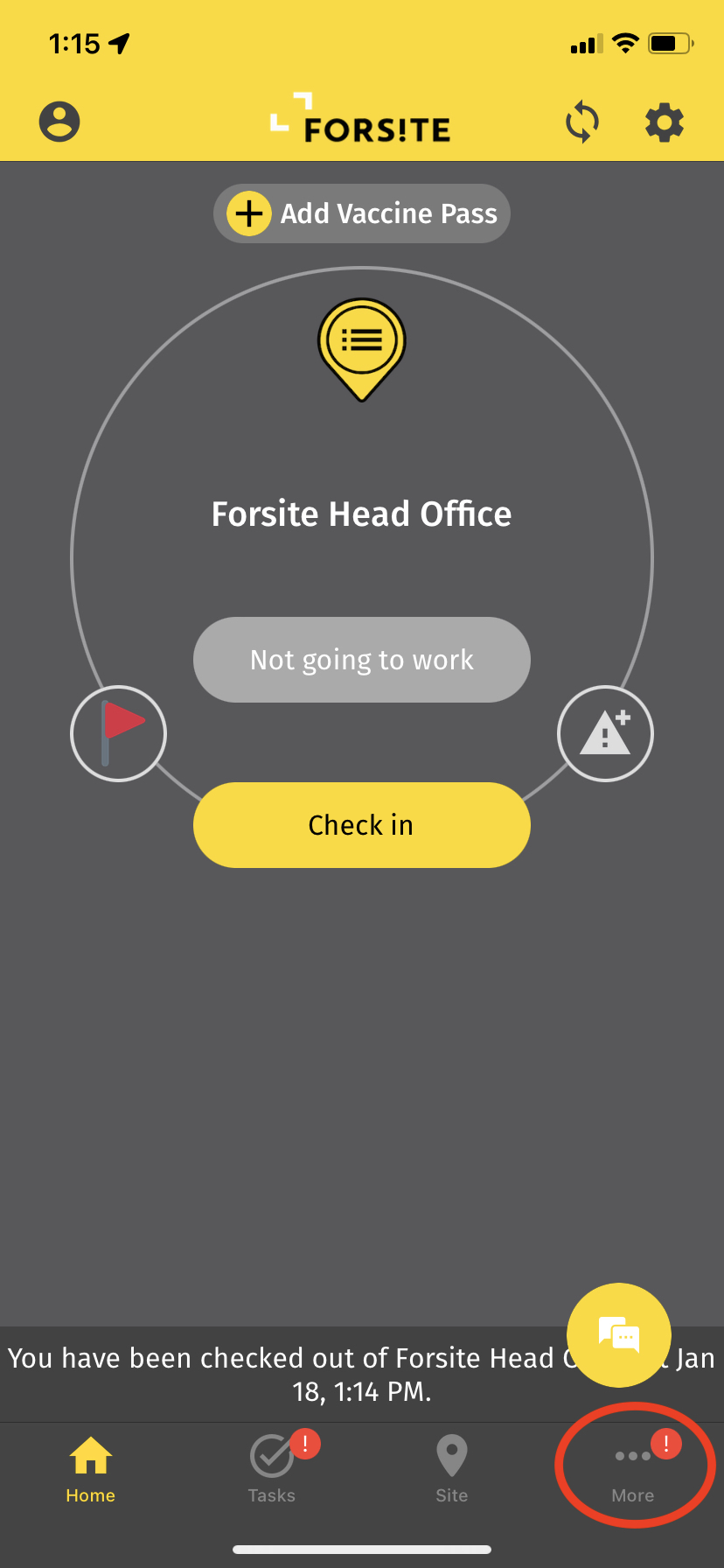The width and height of the screenshot is (724, 1568).
Task: Switch to the Tasks tab
Action: 272,1470
